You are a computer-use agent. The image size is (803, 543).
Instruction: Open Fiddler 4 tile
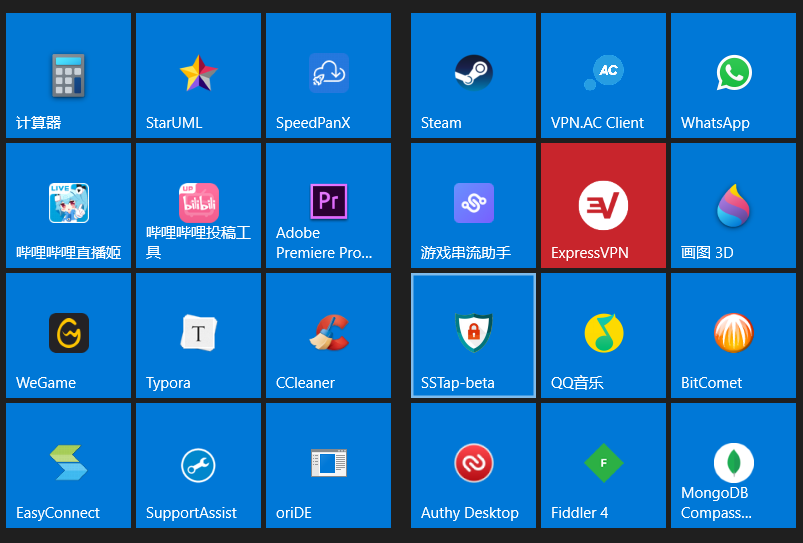(603, 465)
